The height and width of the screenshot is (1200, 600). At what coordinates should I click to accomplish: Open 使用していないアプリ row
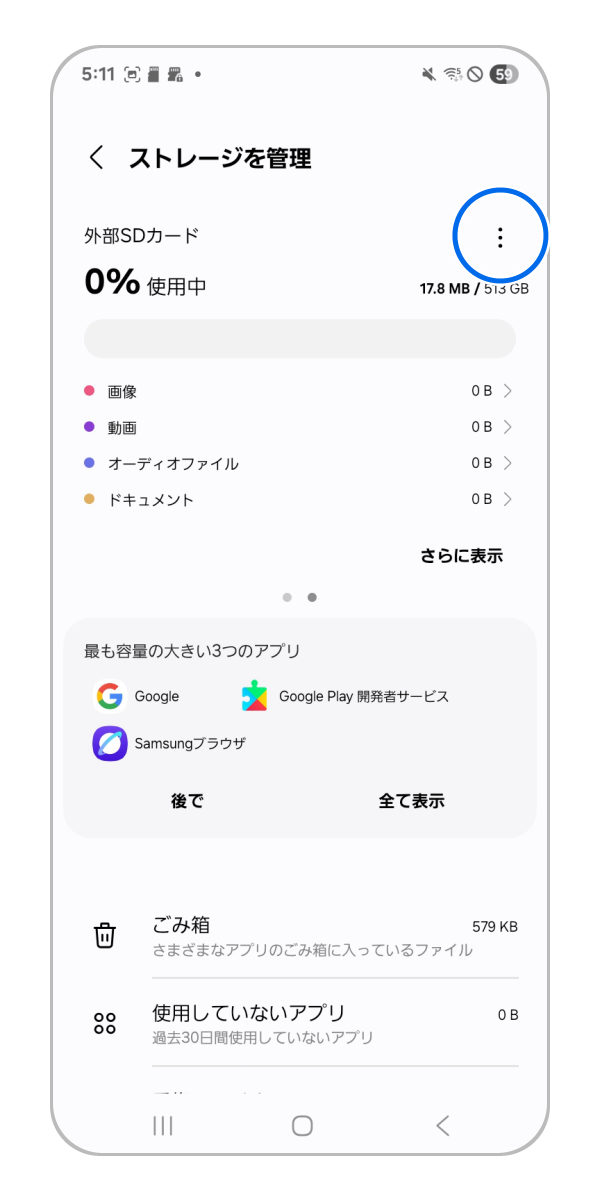tap(300, 1023)
